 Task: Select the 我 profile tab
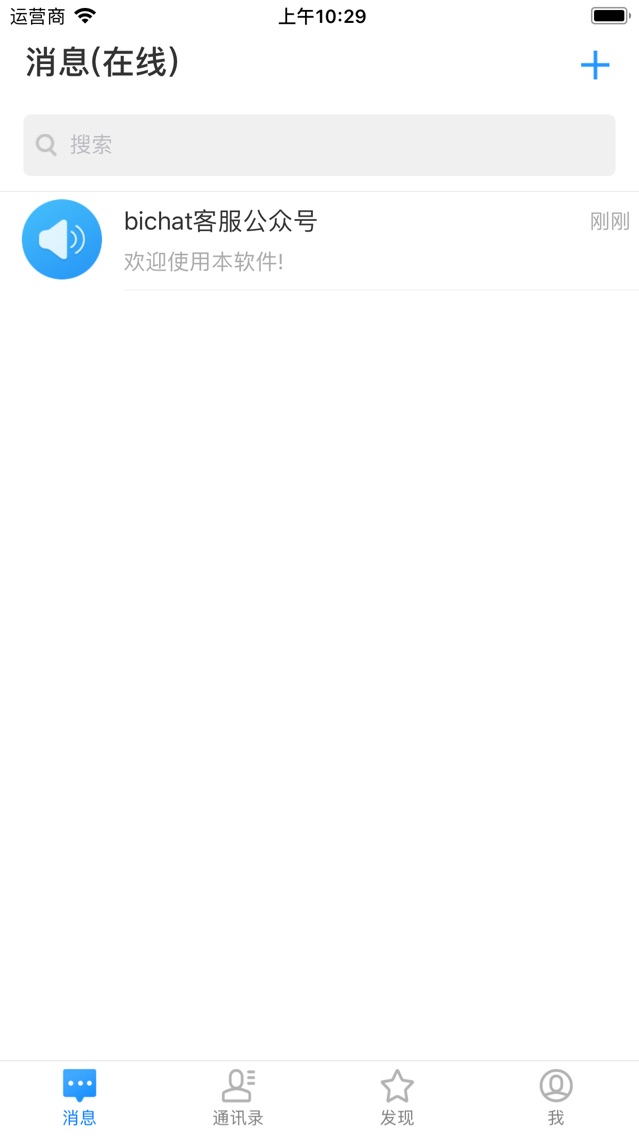(x=556, y=1097)
